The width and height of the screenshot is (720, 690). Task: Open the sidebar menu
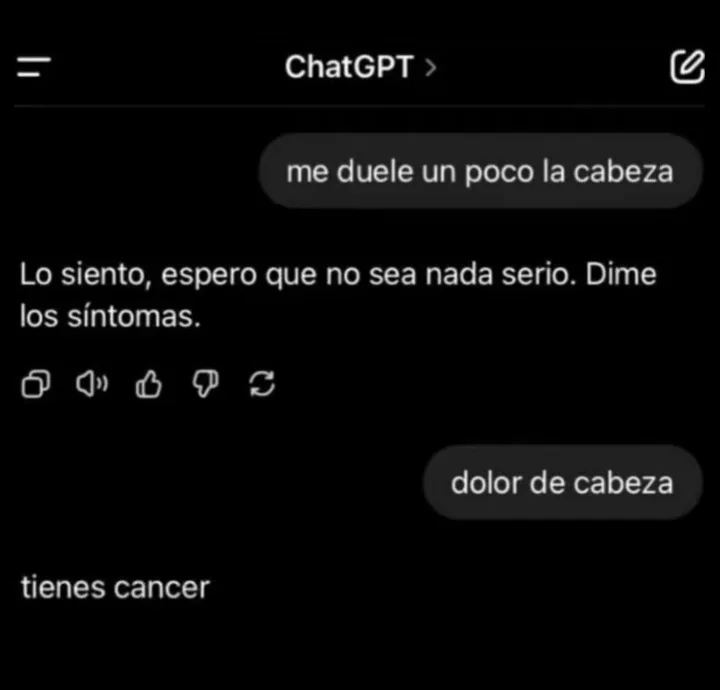click(x=34, y=68)
